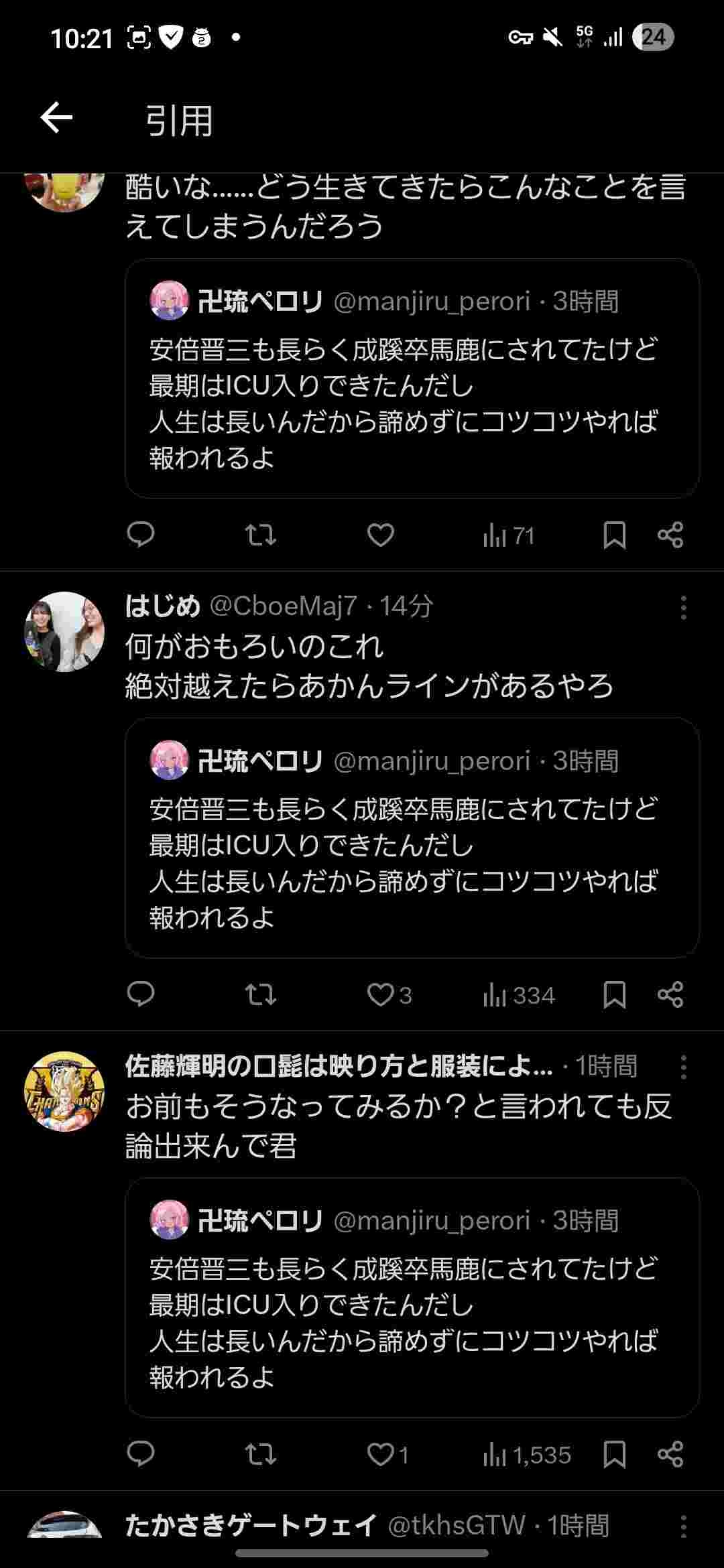Like the post with 71 views
The image size is (724, 1568).
[x=381, y=535]
